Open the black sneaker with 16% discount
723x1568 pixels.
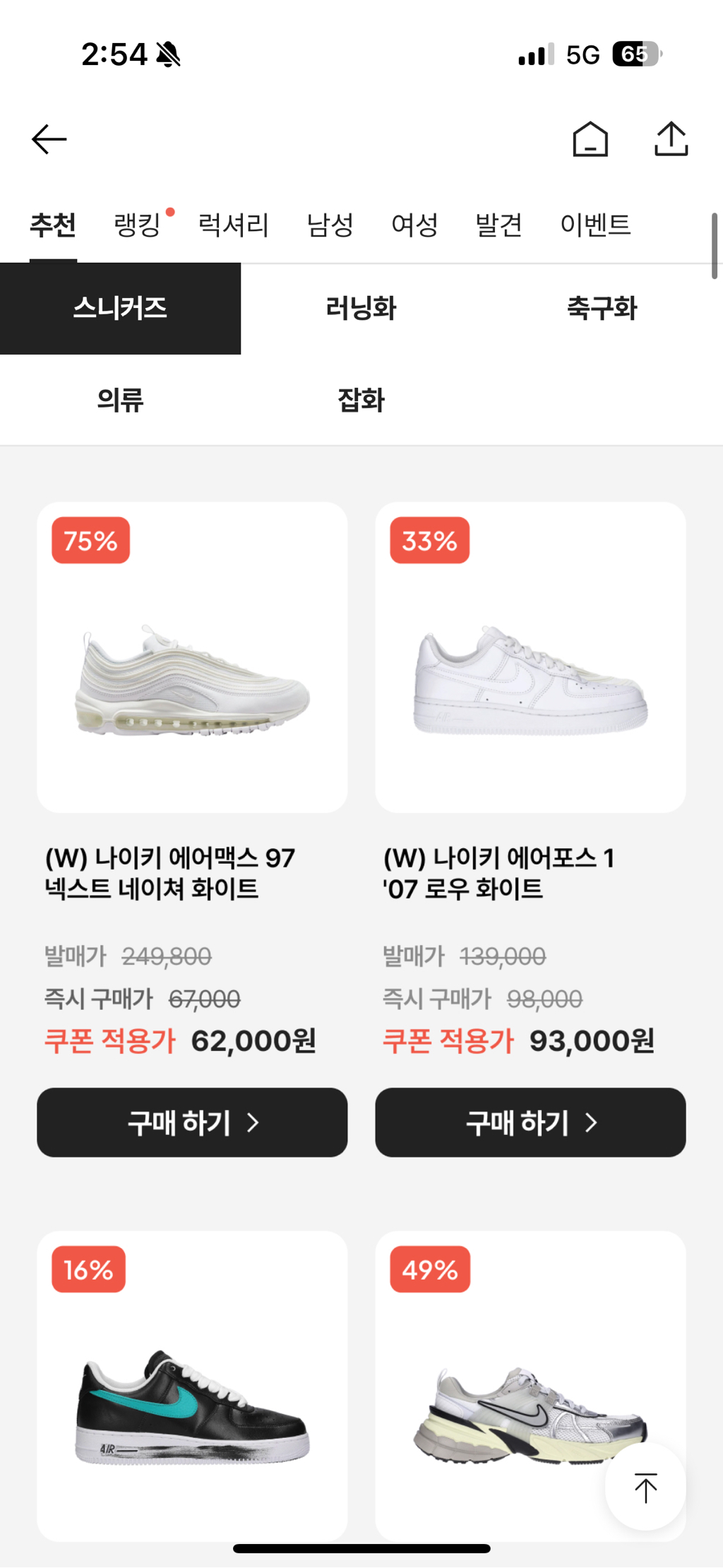192,1386
